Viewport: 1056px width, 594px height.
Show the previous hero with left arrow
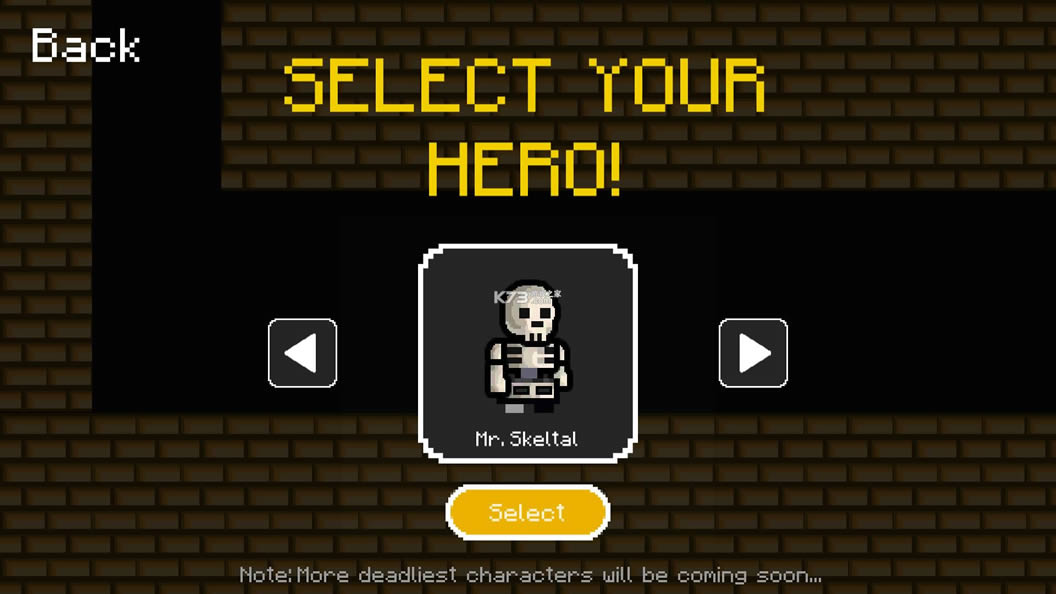(x=302, y=353)
